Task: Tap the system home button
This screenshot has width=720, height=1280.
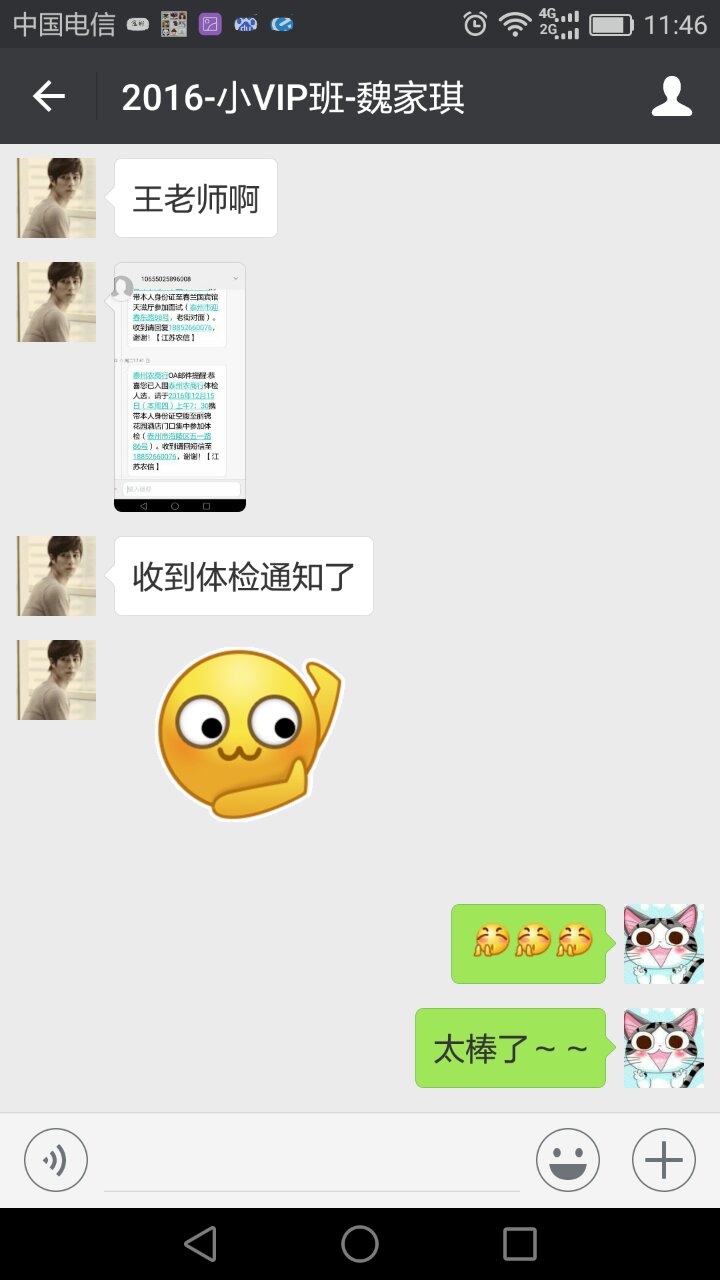Action: click(x=360, y=1244)
